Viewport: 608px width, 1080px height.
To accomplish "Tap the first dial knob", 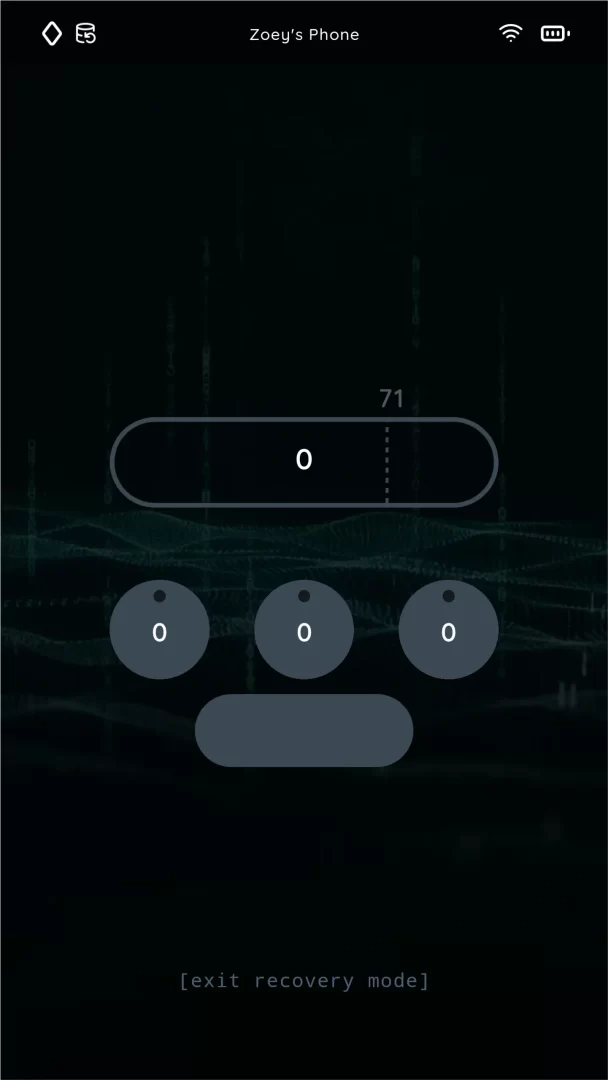I will pyautogui.click(x=159, y=630).
